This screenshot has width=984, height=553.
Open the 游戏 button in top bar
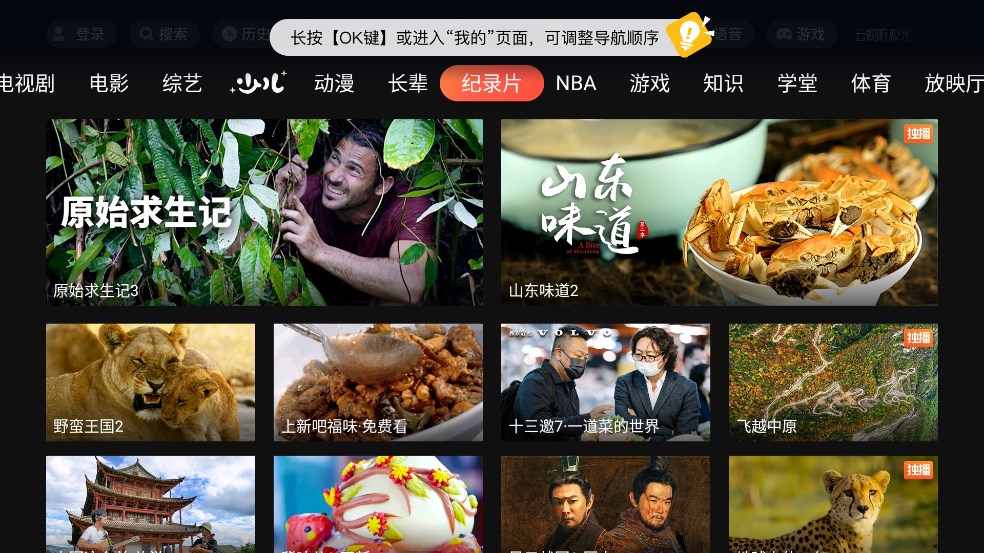tap(802, 34)
